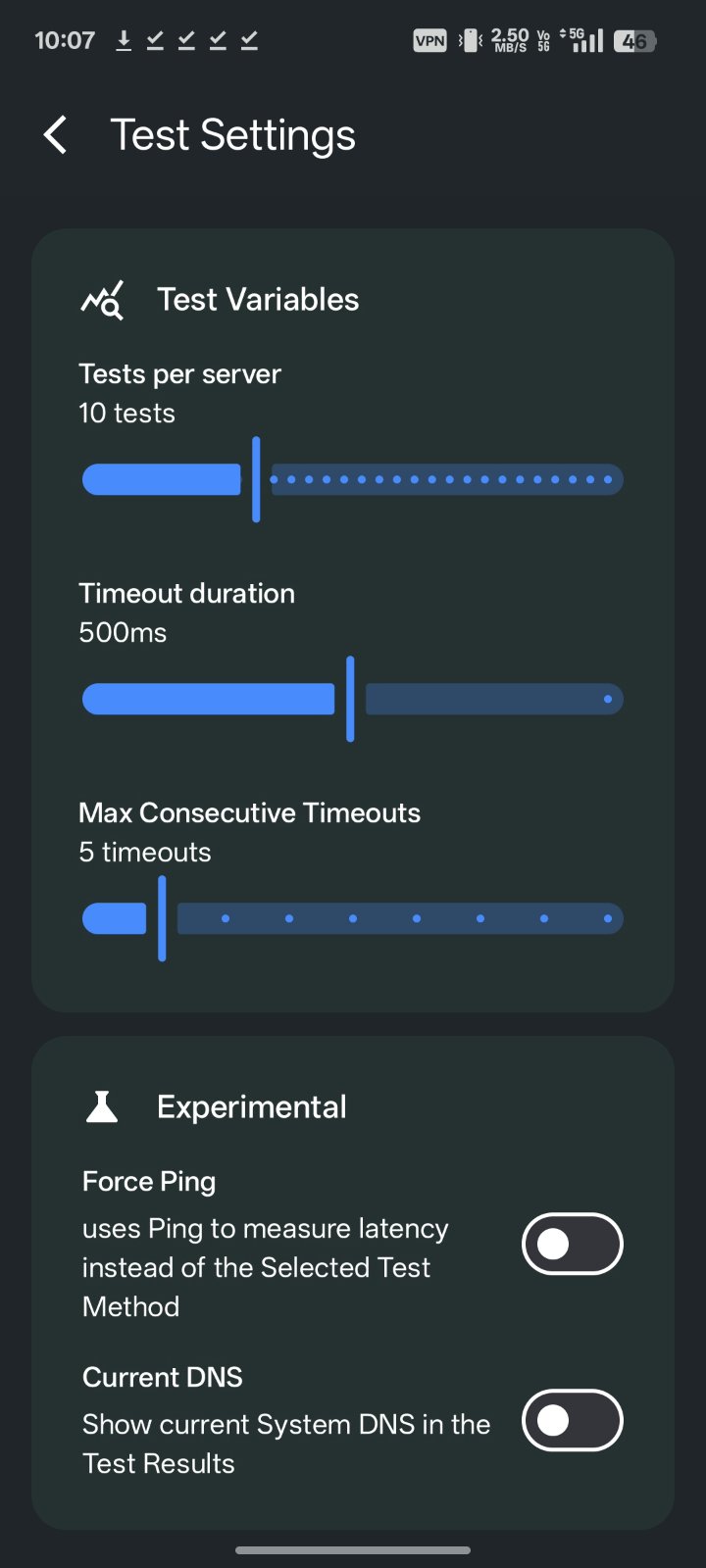The width and height of the screenshot is (706, 1568).
Task: Turn on the Current DNS switch
Action: click(572, 1420)
